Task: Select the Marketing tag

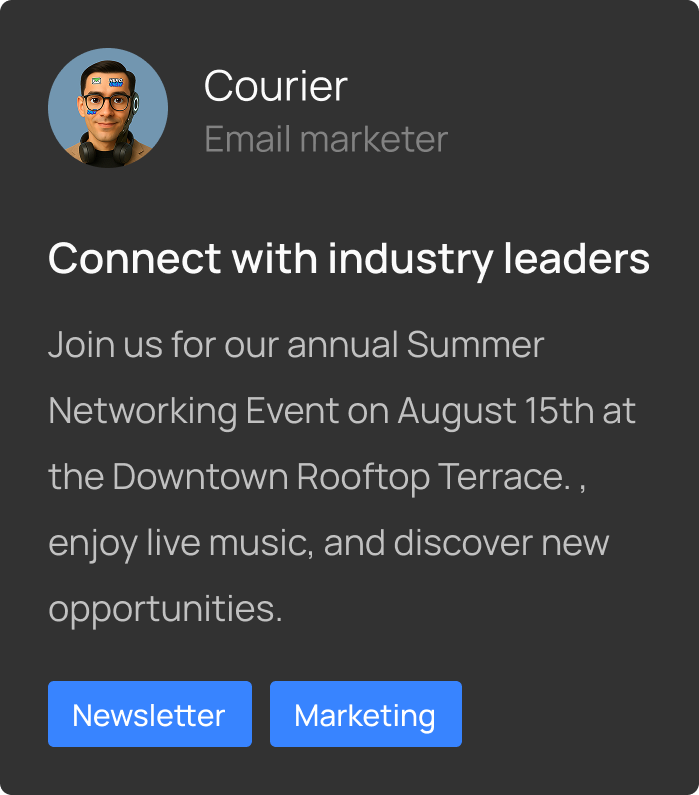Action: [x=365, y=715]
